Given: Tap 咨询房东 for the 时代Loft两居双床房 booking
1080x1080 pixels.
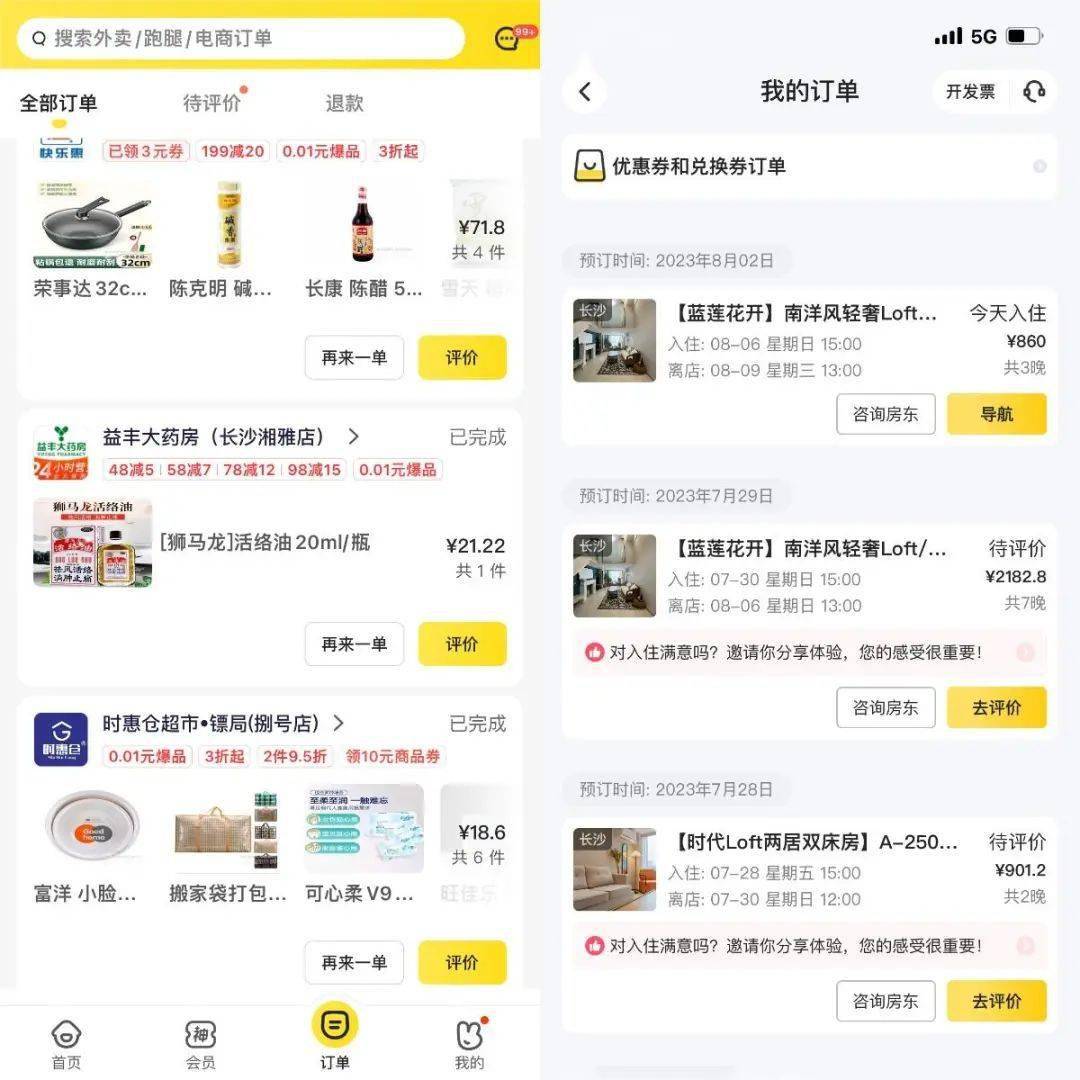Looking at the screenshot, I should click(885, 1001).
